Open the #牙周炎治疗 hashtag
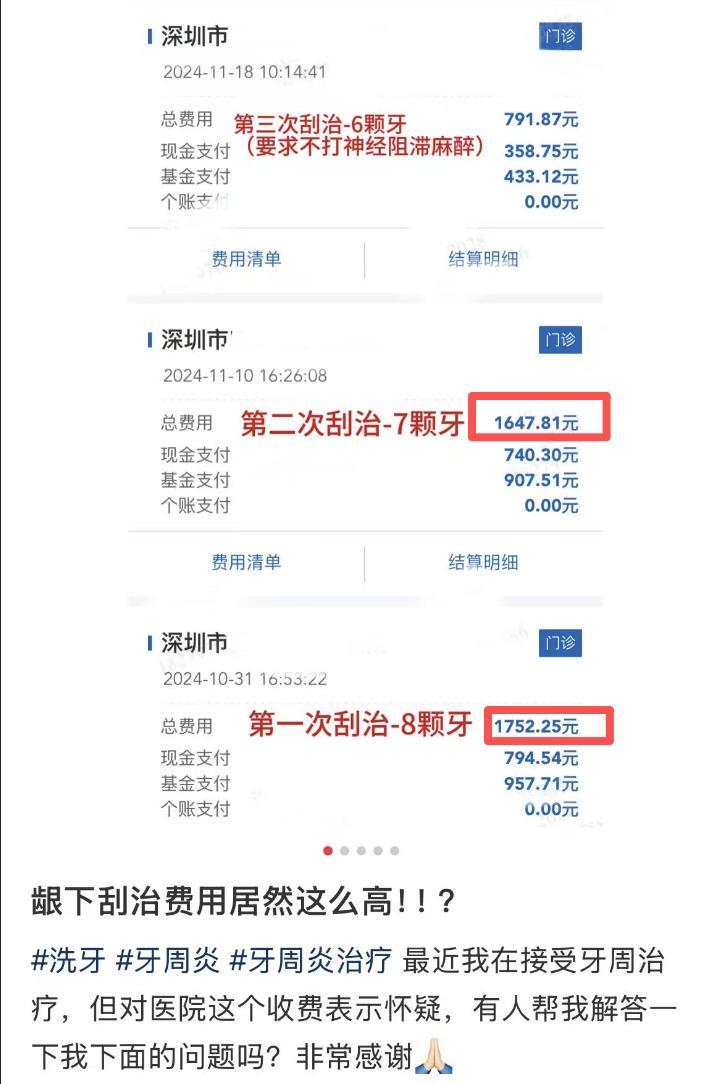This screenshot has height=1084, width=716. (310, 962)
